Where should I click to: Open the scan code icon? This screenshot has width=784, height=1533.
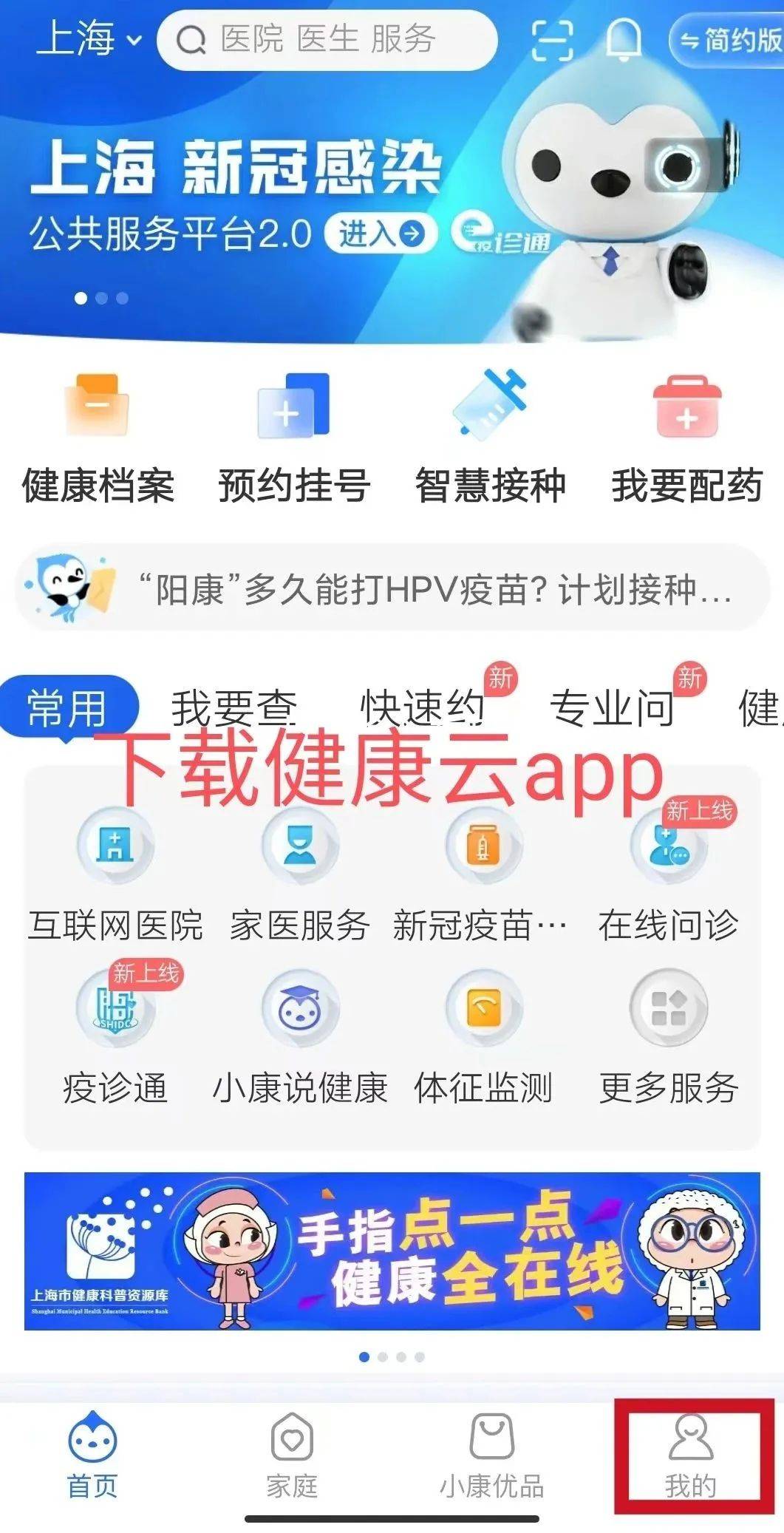[x=553, y=40]
